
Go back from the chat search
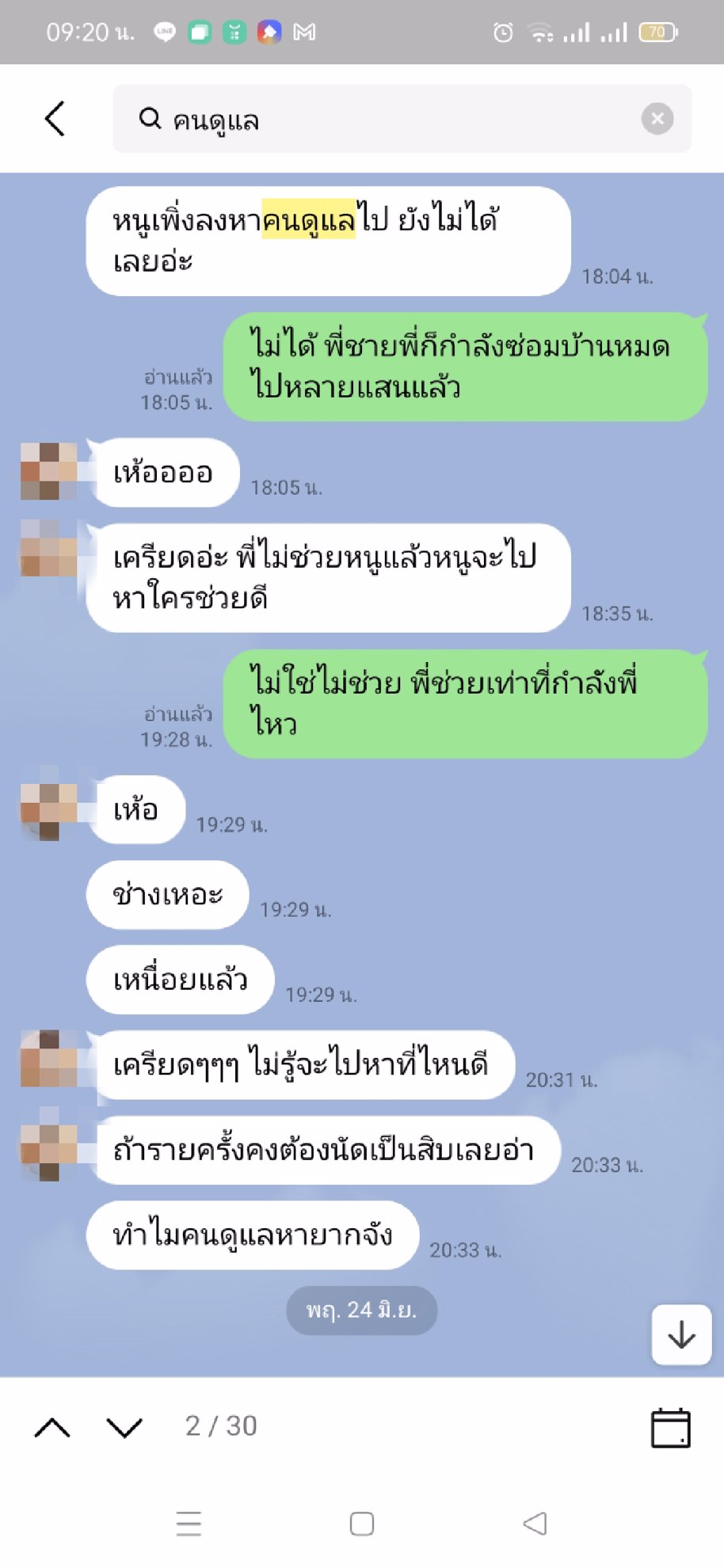coord(55,119)
